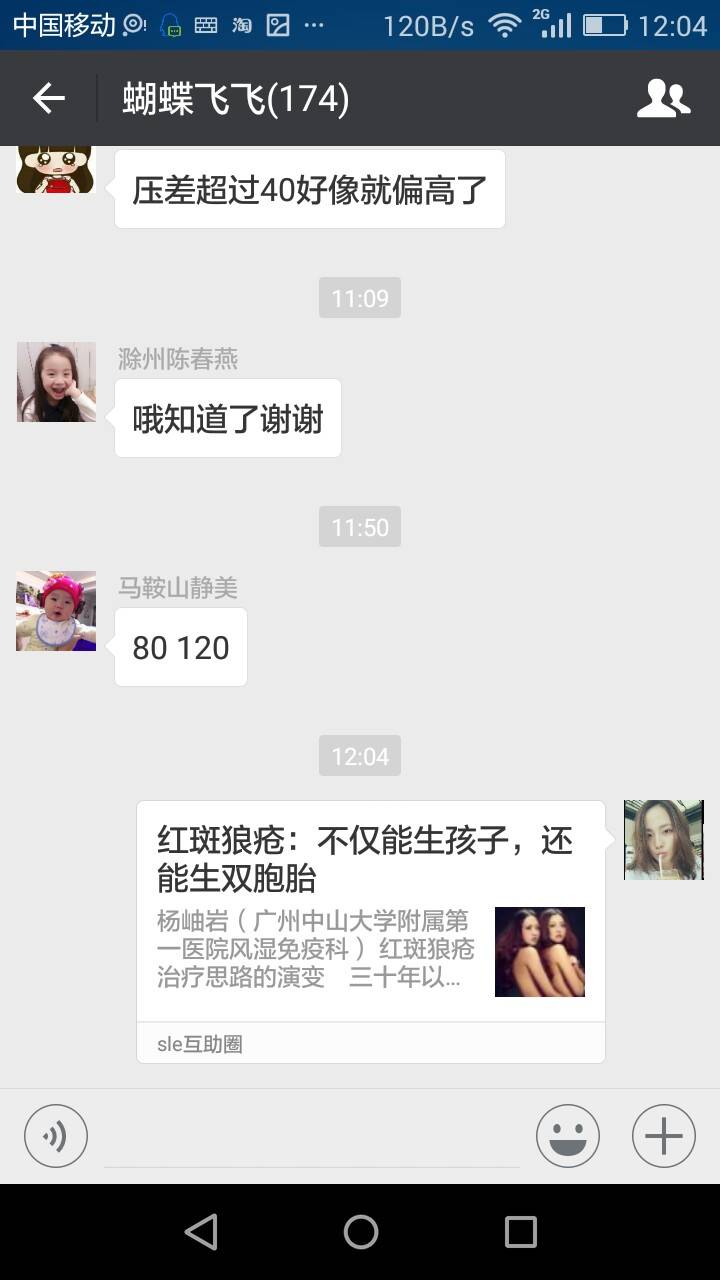This screenshot has width=720, height=1280.
Task: Tap the message text field
Action: [x=312, y=1138]
